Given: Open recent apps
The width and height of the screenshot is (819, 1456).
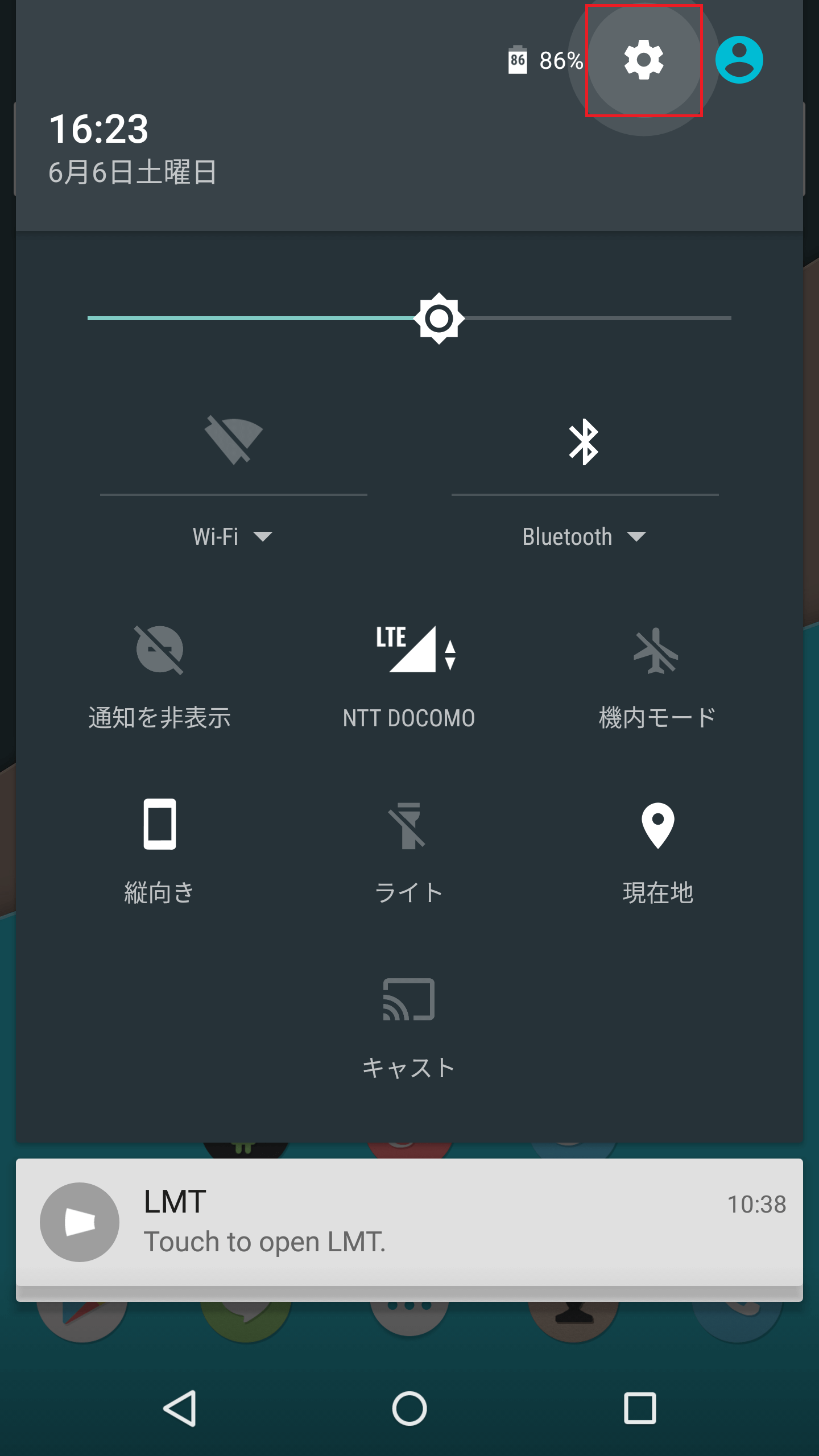Looking at the screenshot, I should tap(640, 1408).
